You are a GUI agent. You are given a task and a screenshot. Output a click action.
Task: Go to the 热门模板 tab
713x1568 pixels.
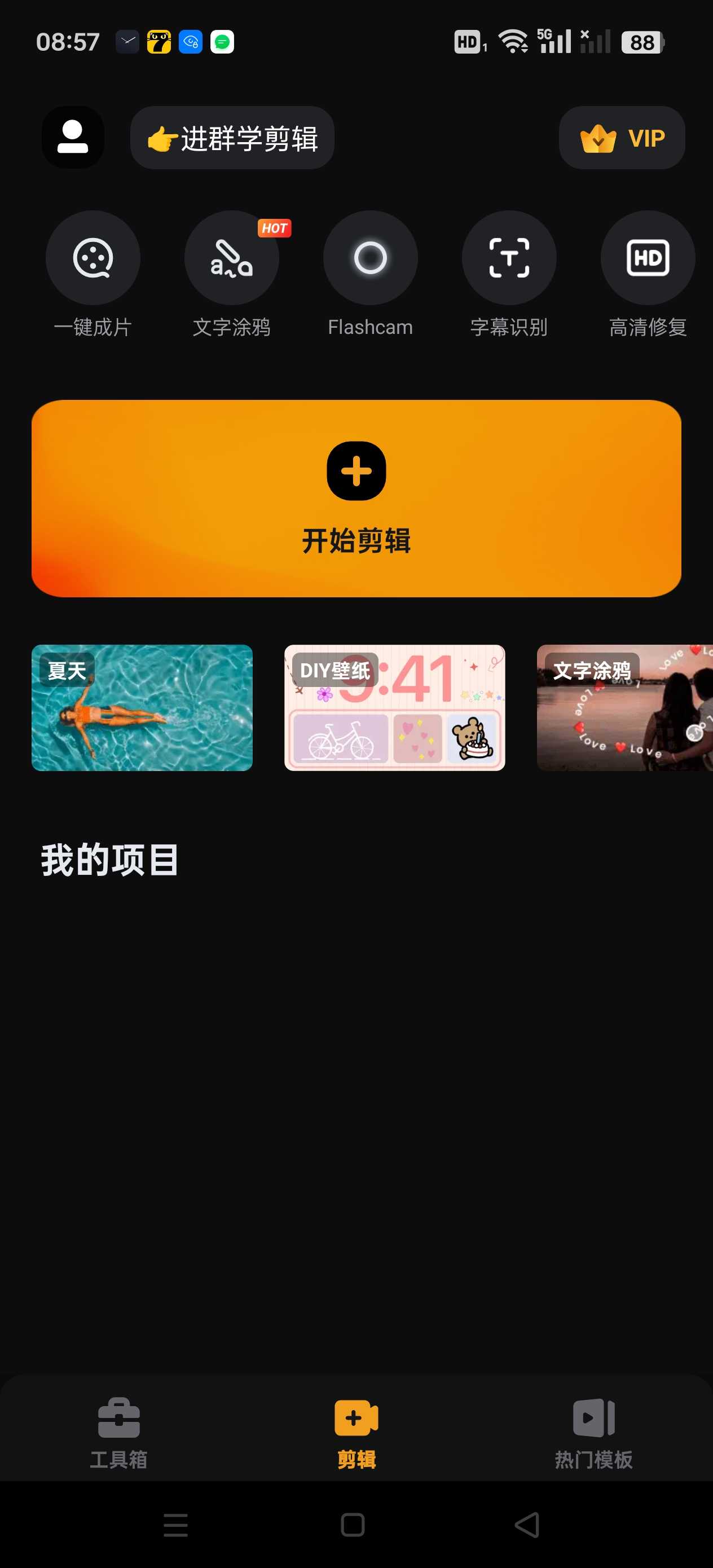(593, 1432)
